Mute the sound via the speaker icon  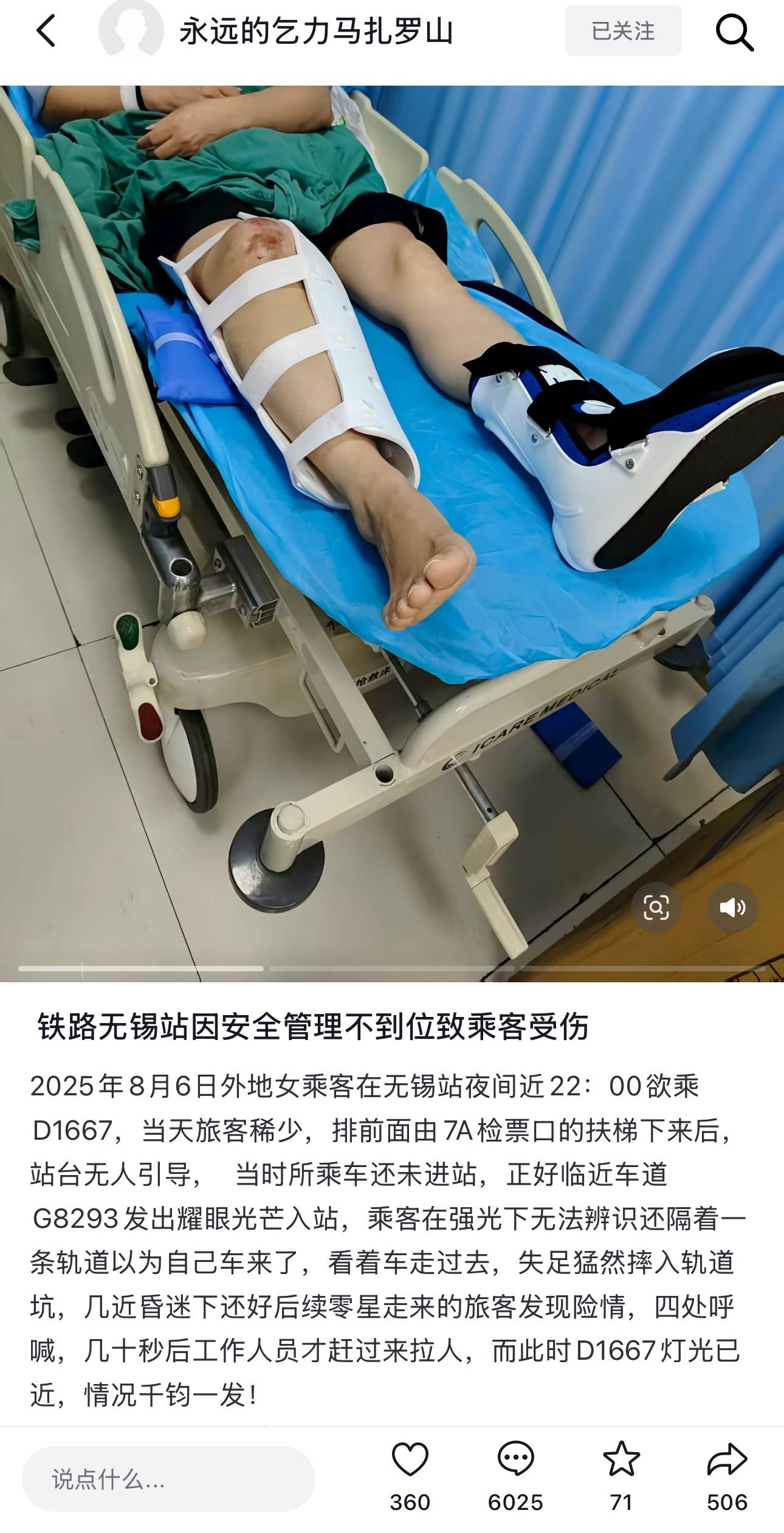point(732,908)
